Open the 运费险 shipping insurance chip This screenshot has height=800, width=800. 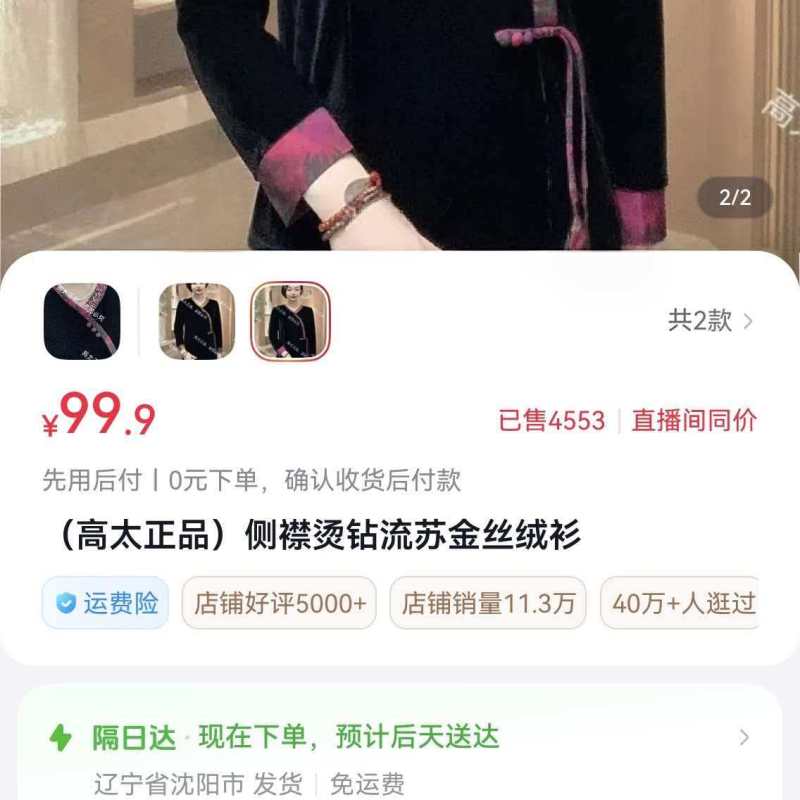pyautogui.click(x=106, y=603)
